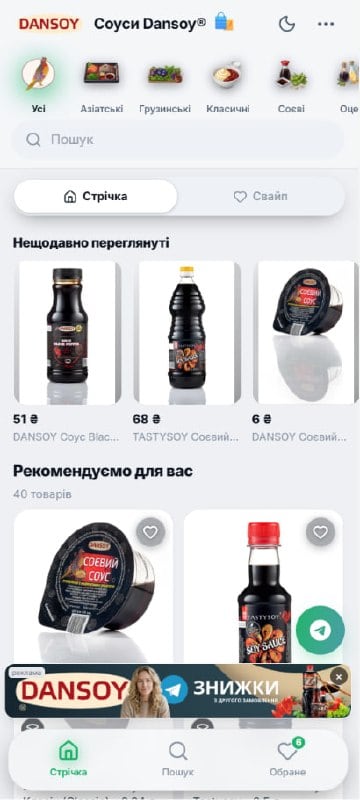Select the Грузинські category

pos(165,85)
